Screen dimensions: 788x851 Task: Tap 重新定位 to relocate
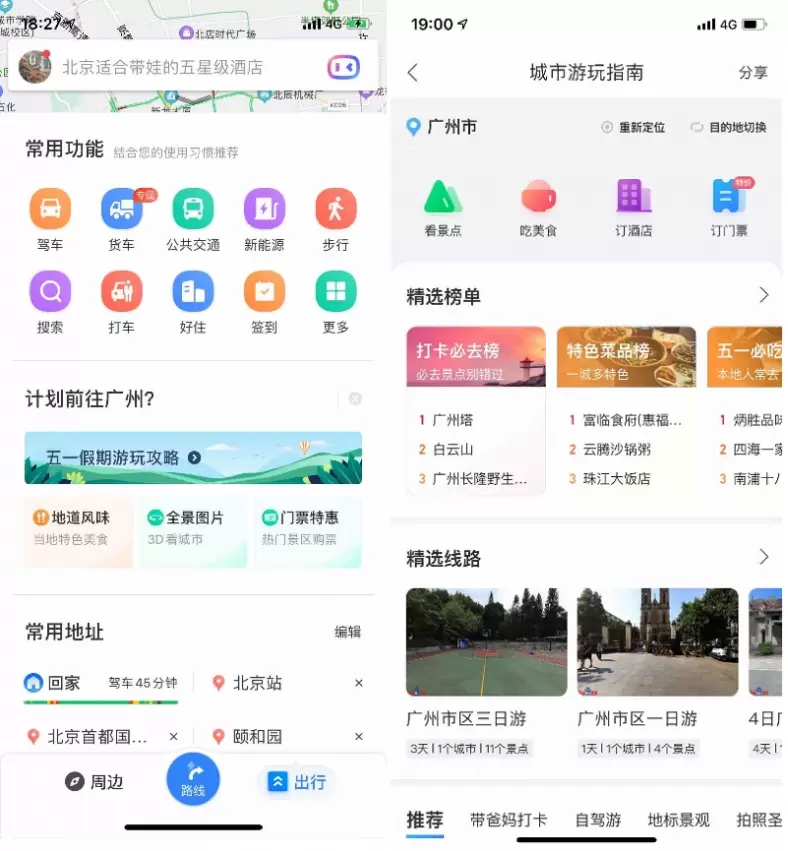coord(636,127)
